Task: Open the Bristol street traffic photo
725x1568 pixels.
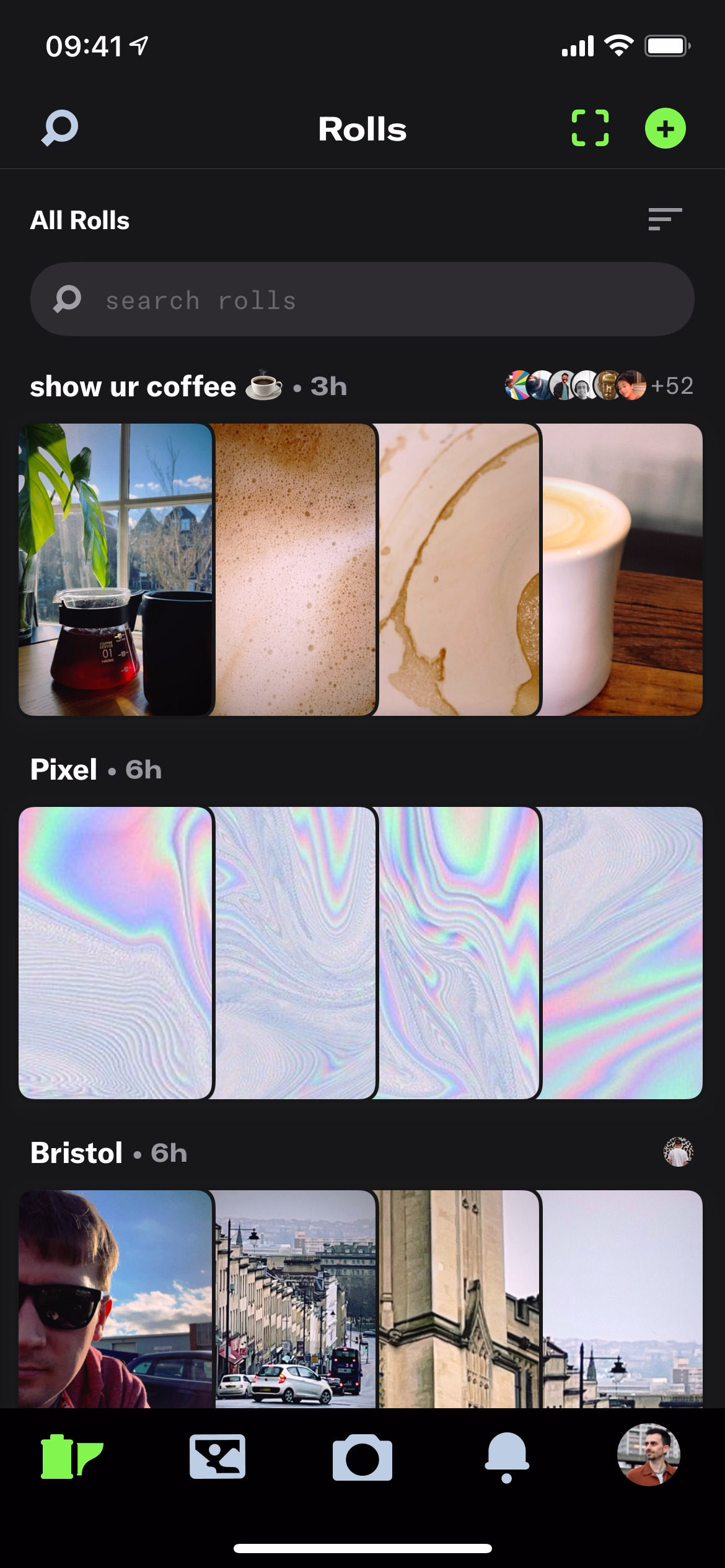Action: click(296, 1299)
